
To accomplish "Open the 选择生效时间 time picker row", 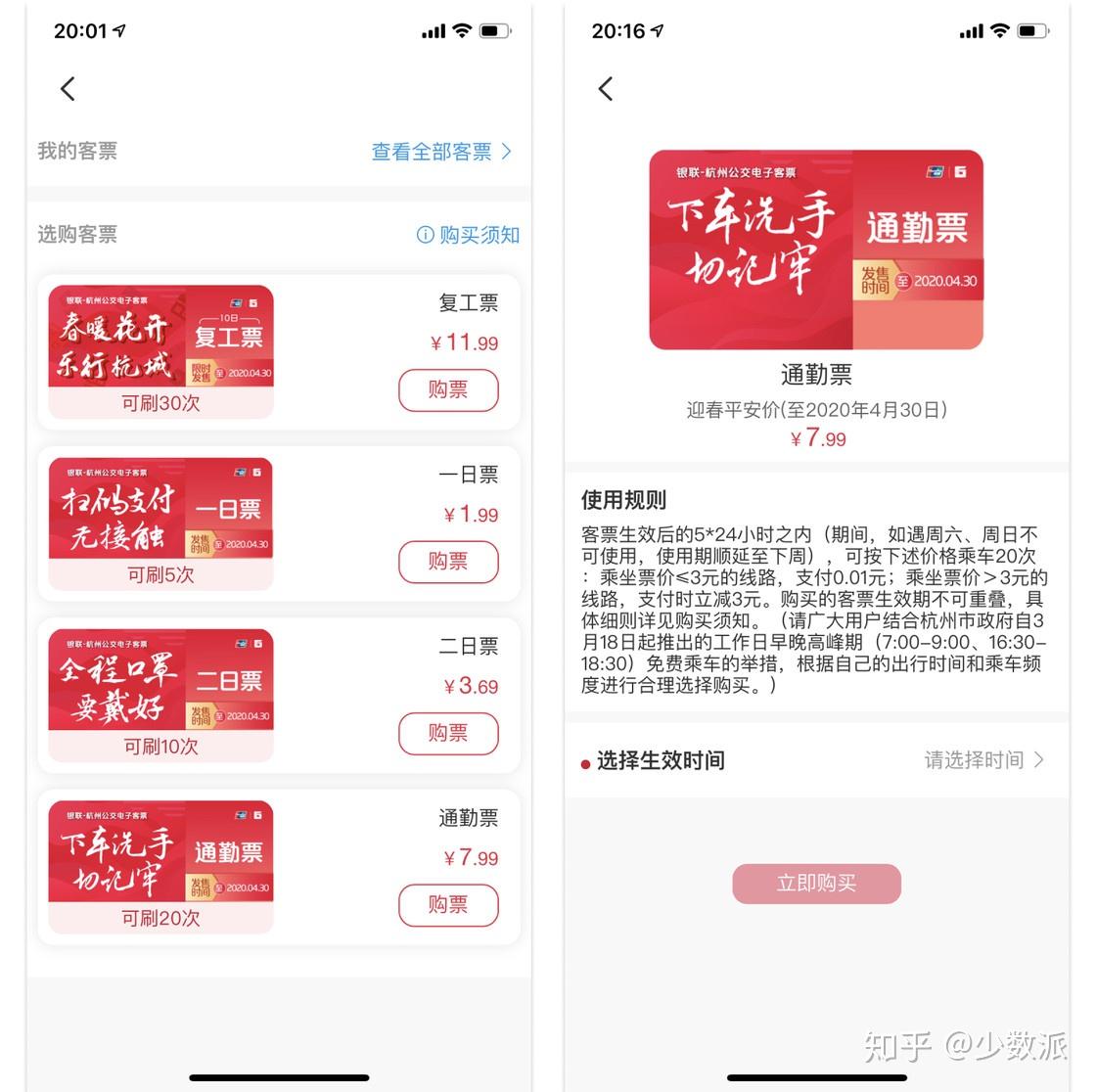I will (816, 760).
